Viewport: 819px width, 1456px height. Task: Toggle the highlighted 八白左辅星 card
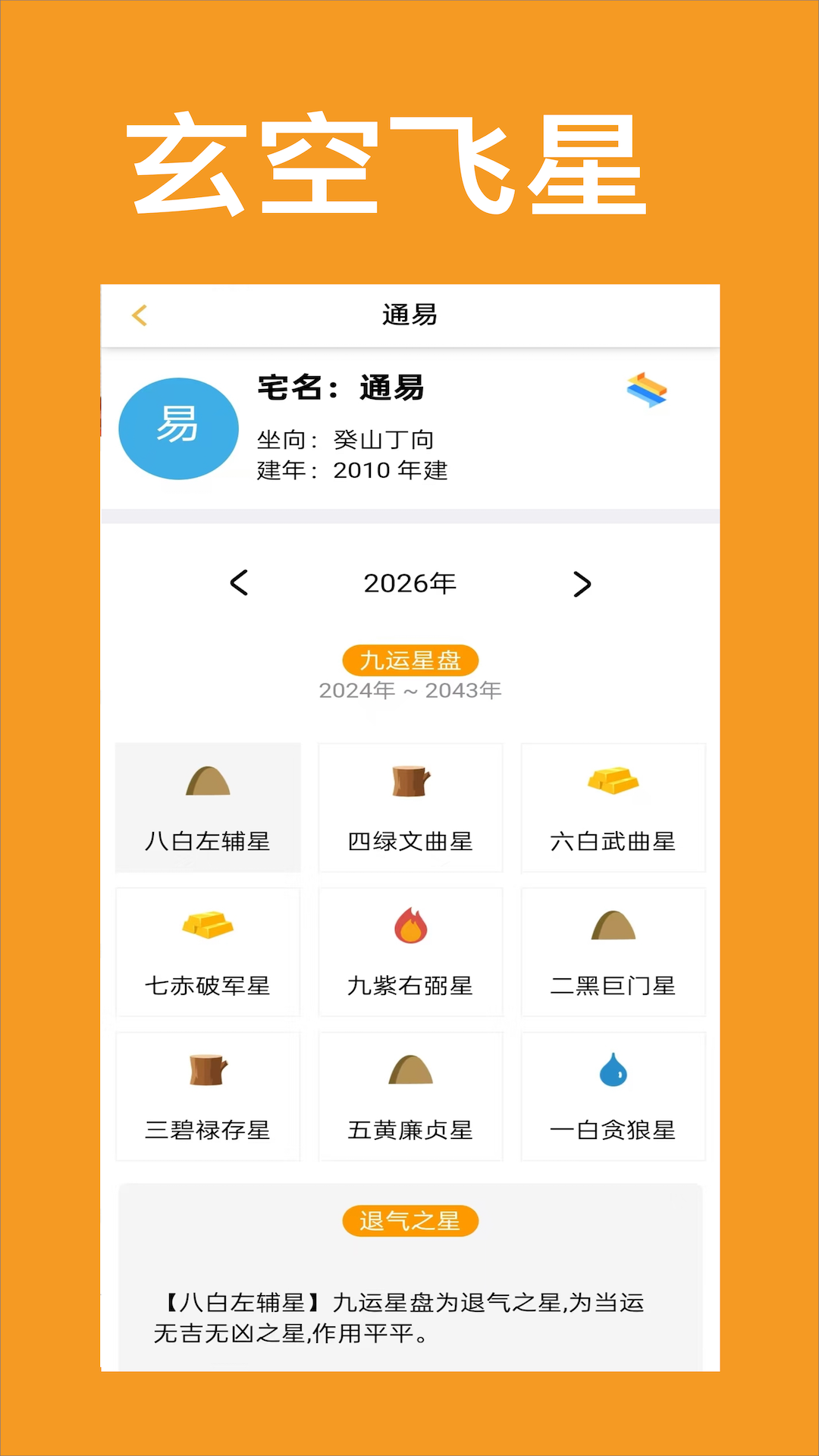tap(208, 807)
